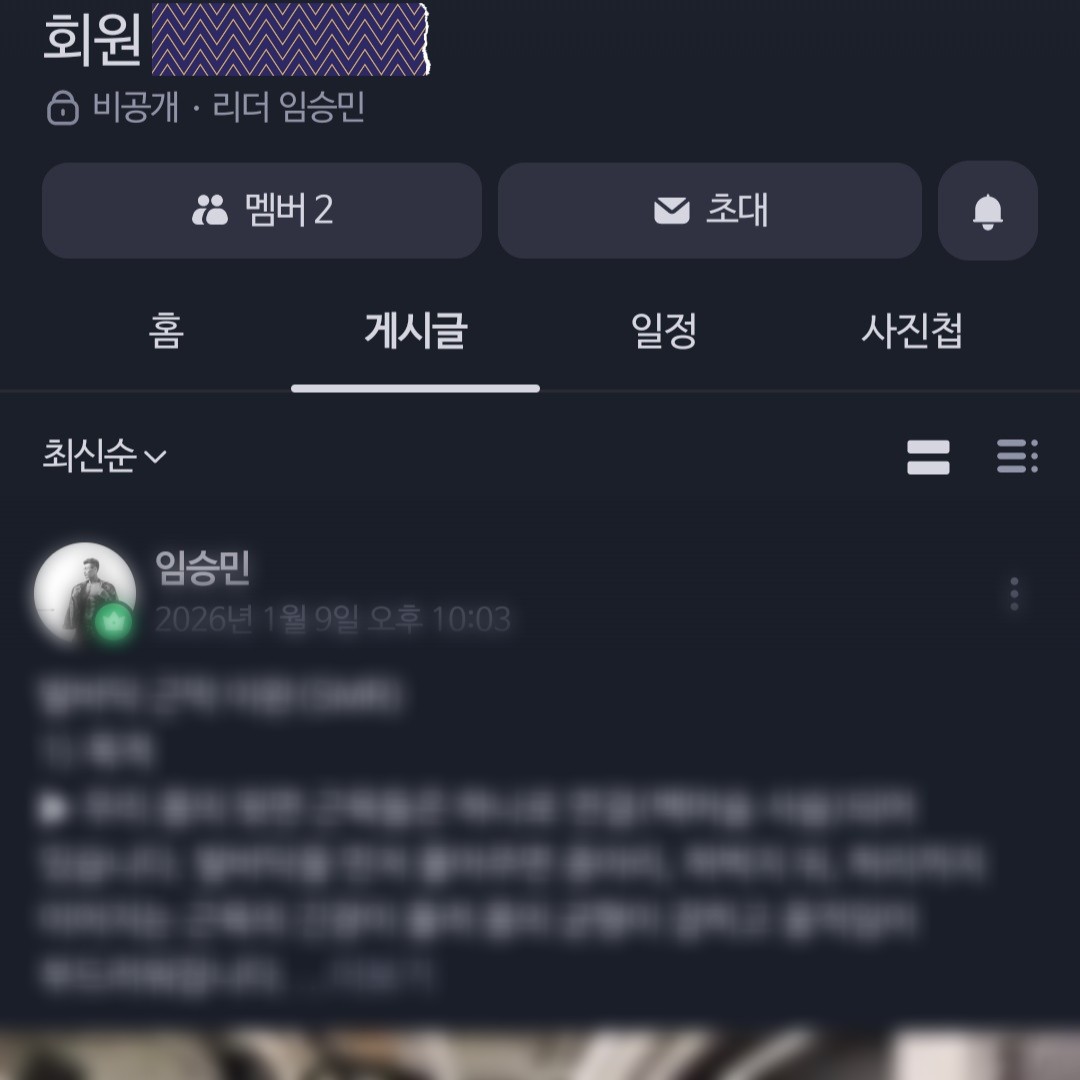The height and width of the screenshot is (1080, 1080).
Task: Tap the 초대 invite button
Action: click(709, 211)
